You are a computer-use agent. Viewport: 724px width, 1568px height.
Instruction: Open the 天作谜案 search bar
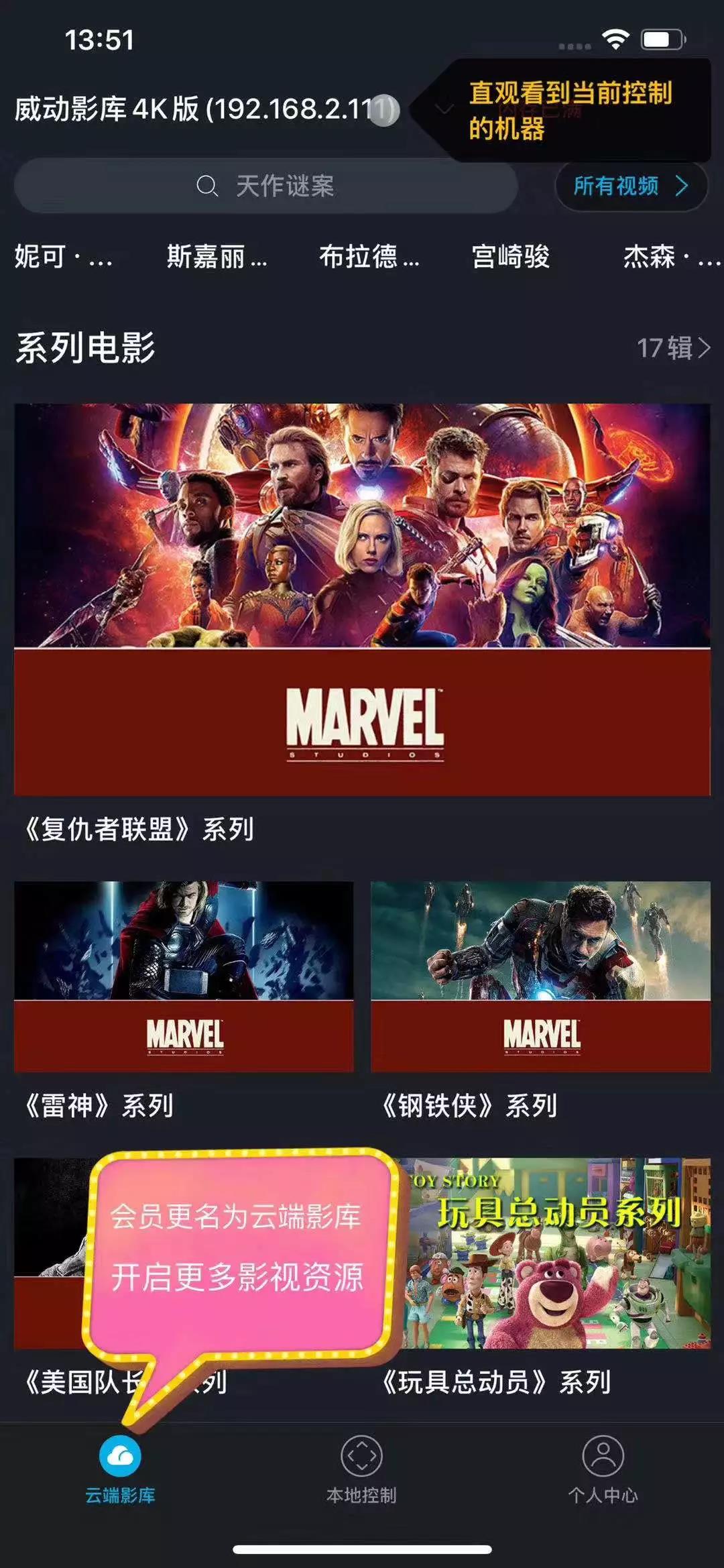tap(265, 186)
